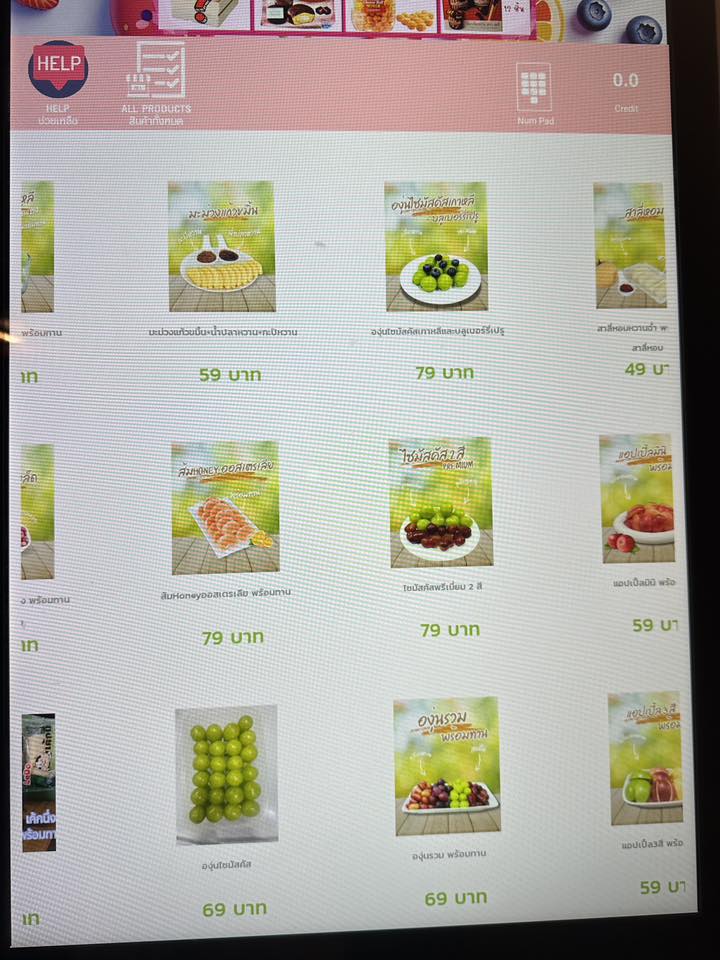Select Honey Australian orange, 79 baht
The width and height of the screenshot is (720, 960).
(x=225, y=507)
